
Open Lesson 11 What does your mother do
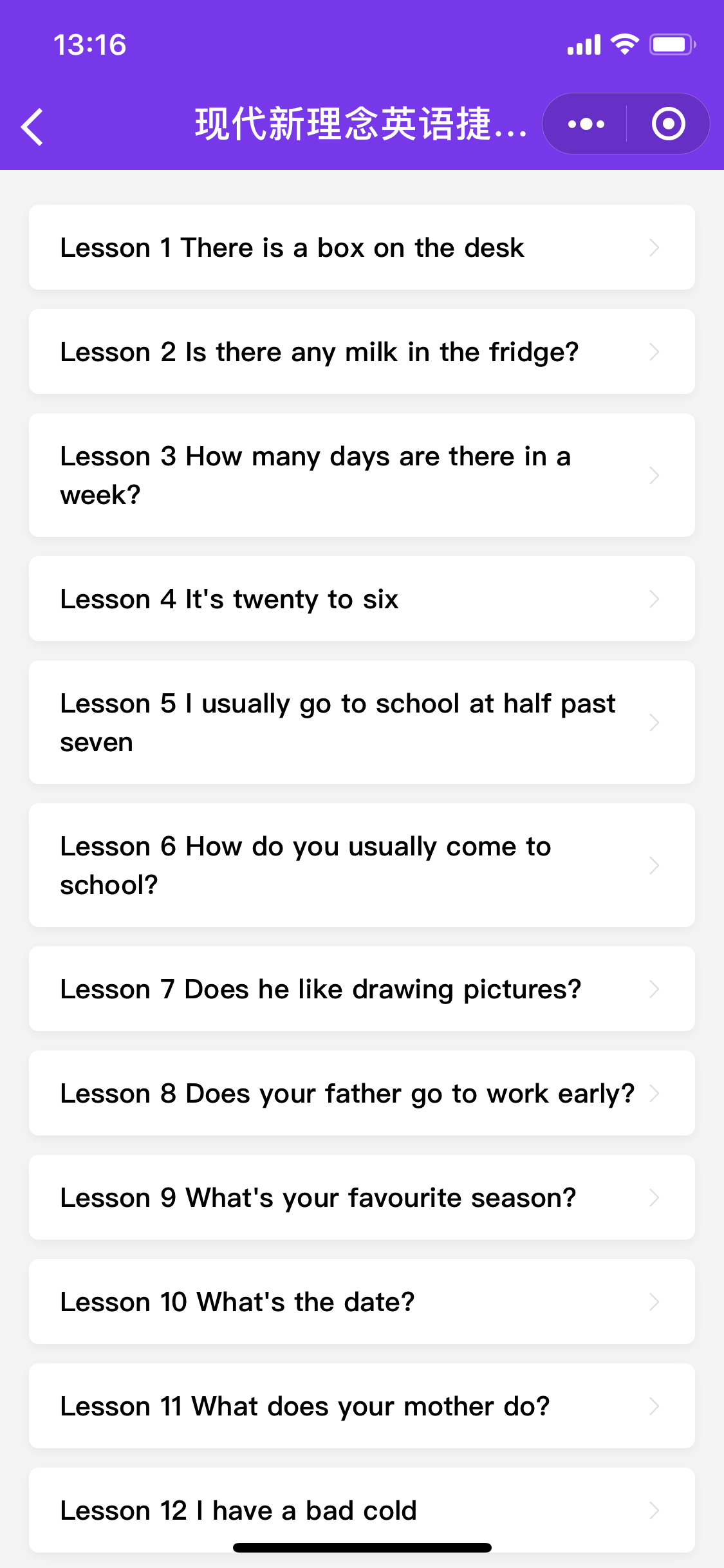tap(362, 1406)
